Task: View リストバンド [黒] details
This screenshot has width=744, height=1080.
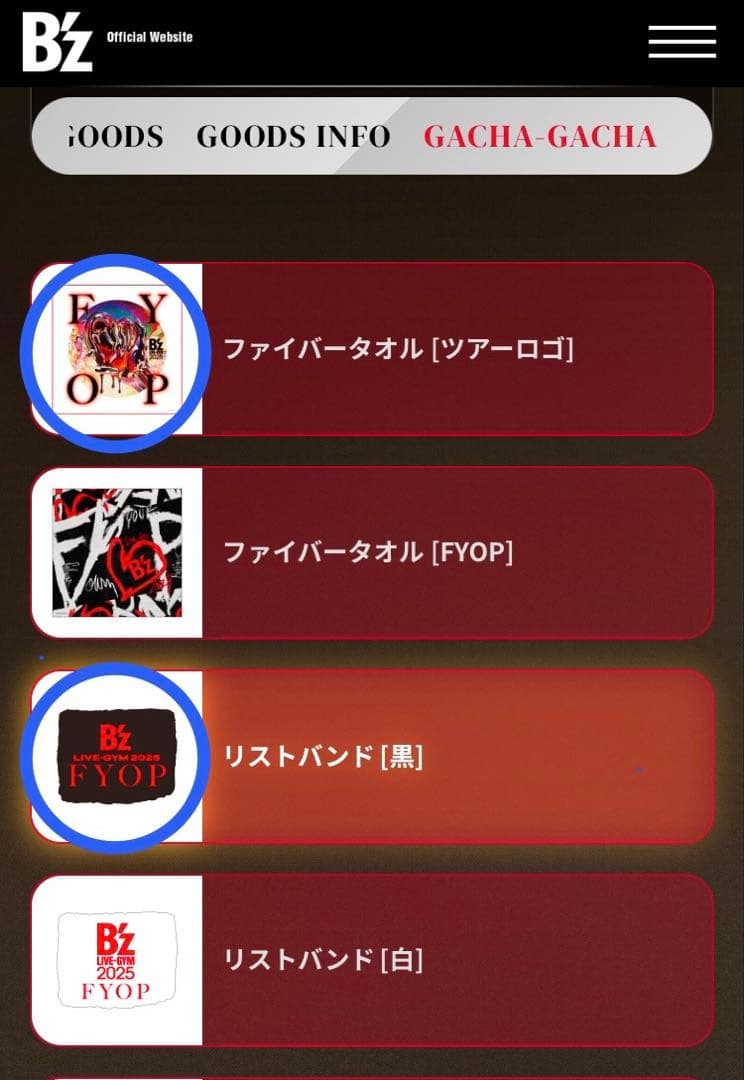Action: 322,756
